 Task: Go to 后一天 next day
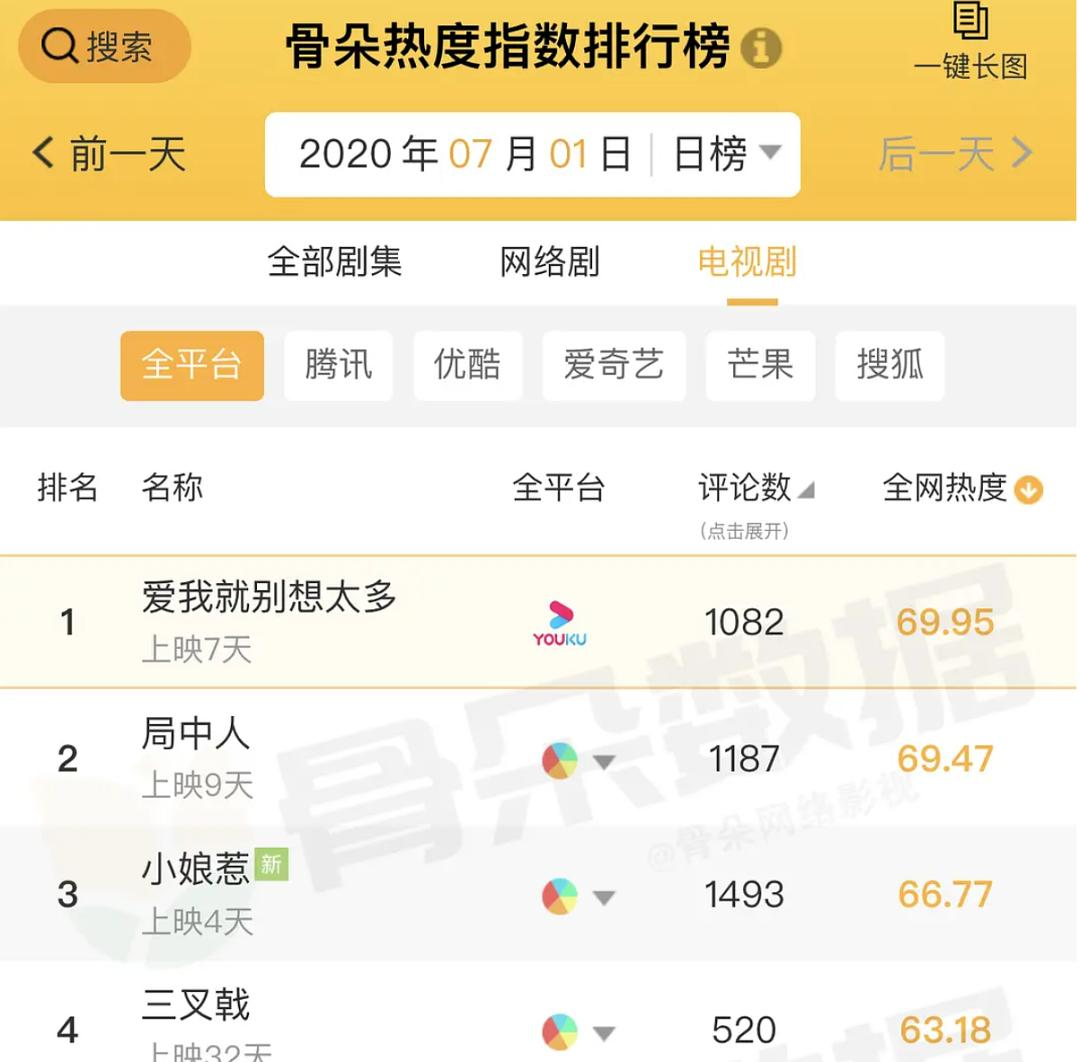click(954, 154)
